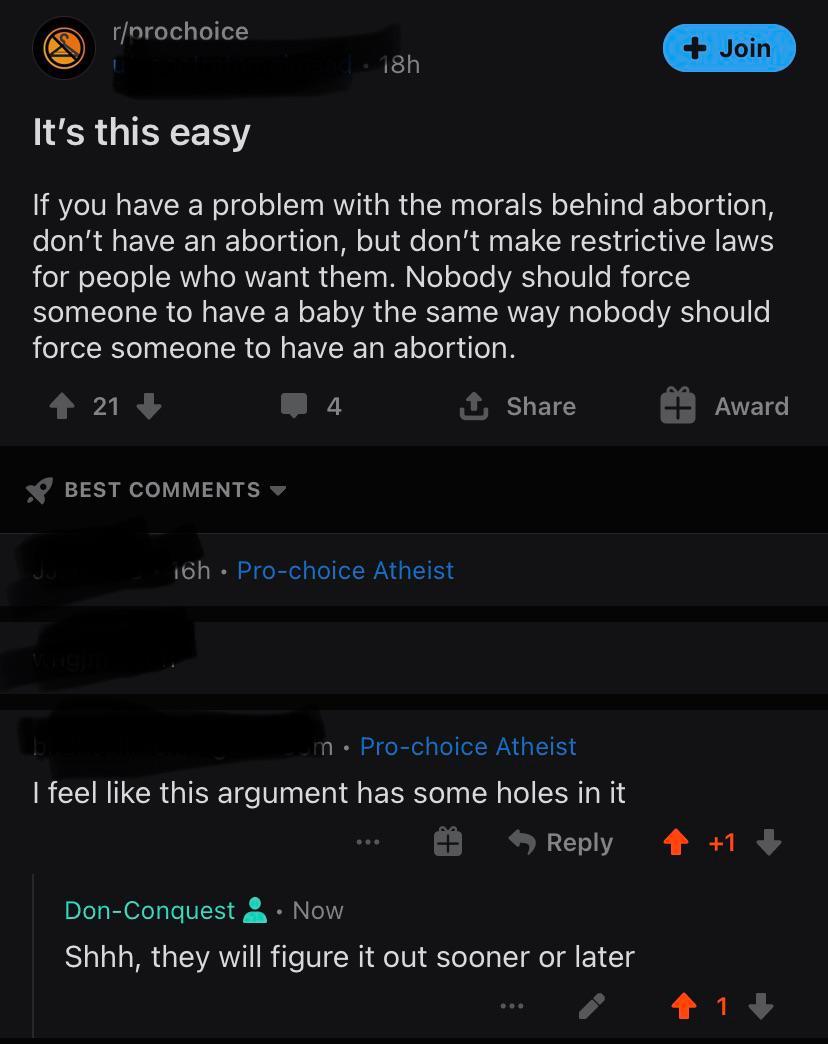This screenshot has width=828, height=1044.
Task: Upvote Don-Conquest's reply
Action: pos(684,1006)
